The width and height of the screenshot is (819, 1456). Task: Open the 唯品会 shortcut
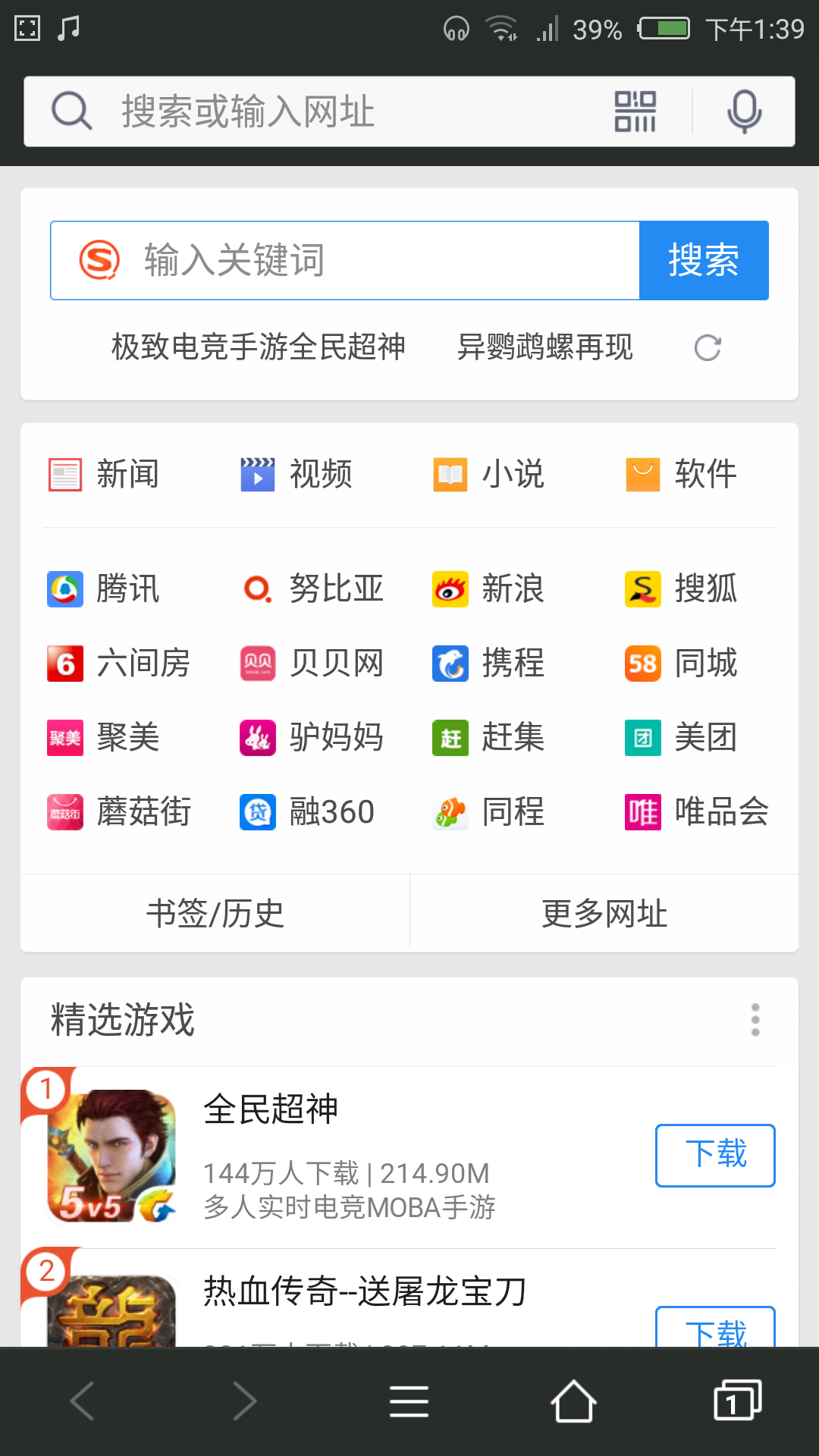coord(698,812)
